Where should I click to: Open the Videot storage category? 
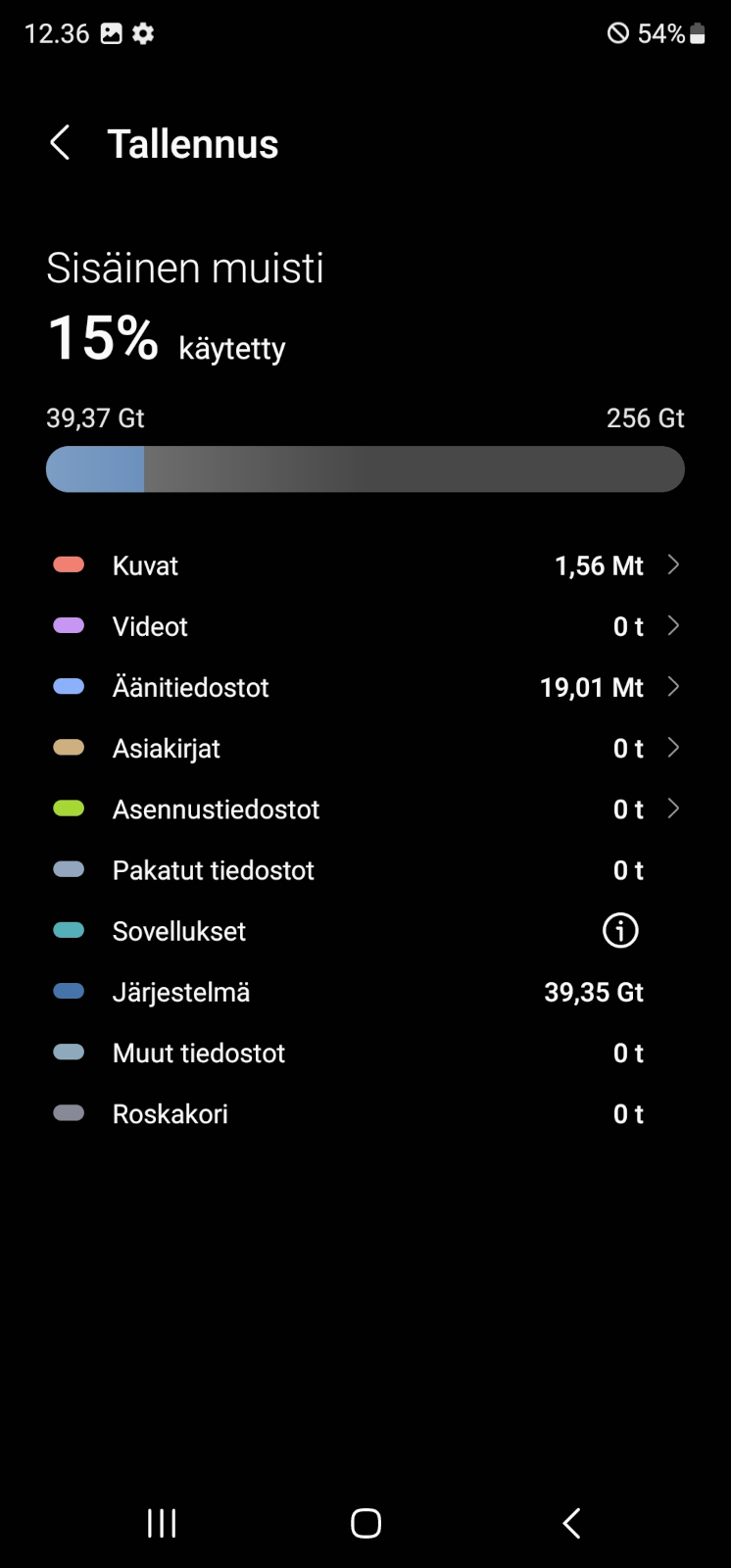(365, 626)
